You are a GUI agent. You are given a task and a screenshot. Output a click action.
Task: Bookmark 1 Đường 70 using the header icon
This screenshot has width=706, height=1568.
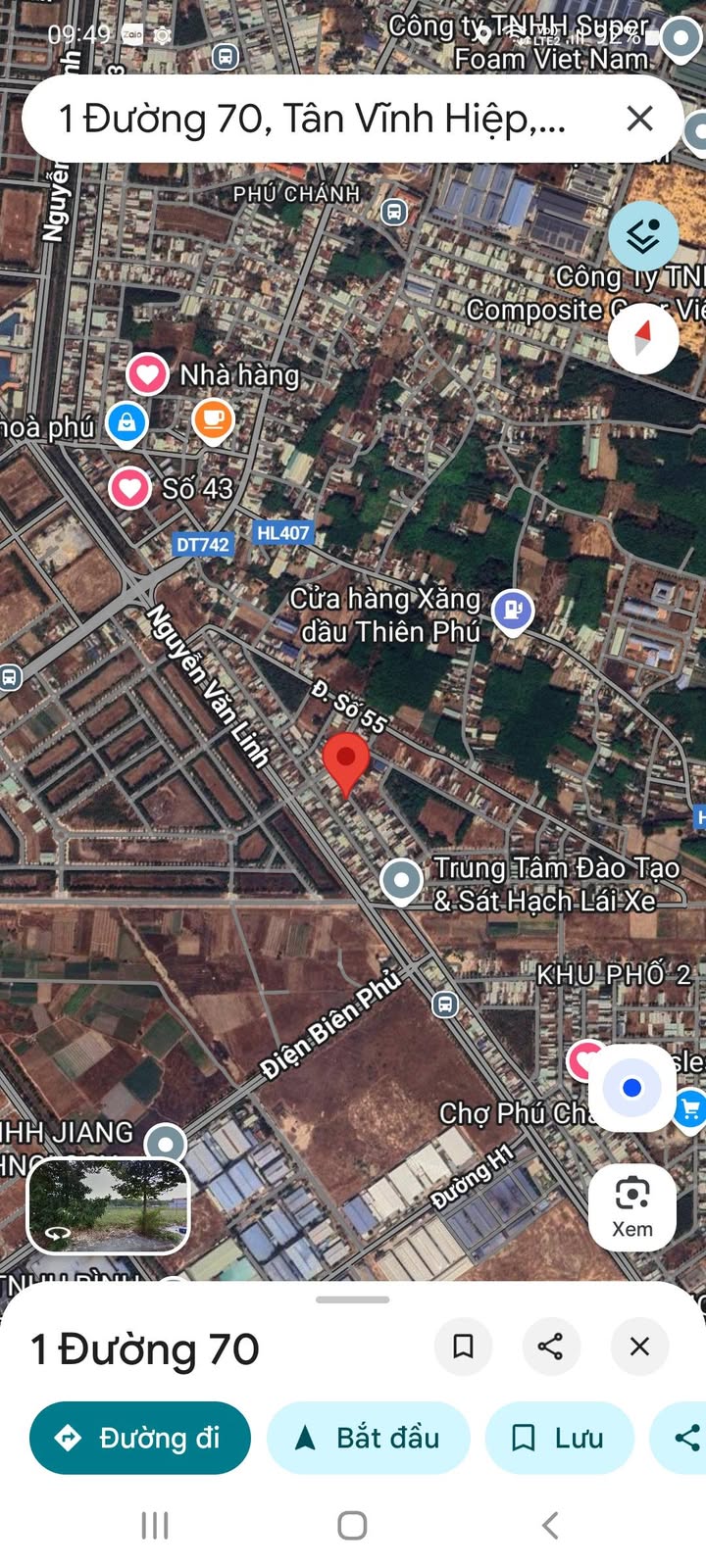[463, 1347]
